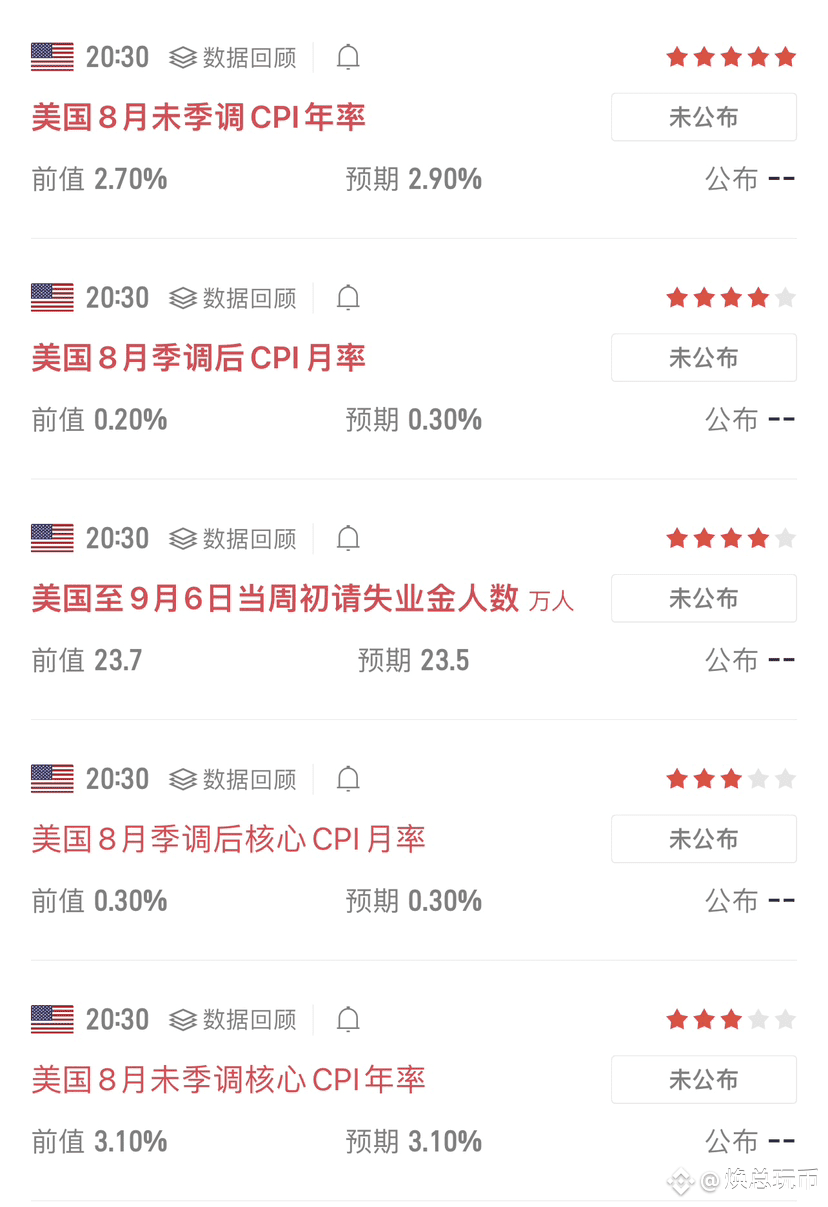Open the 美国8月未季调核心CPI年率 entry
The image size is (828, 1207).
click(x=228, y=1080)
